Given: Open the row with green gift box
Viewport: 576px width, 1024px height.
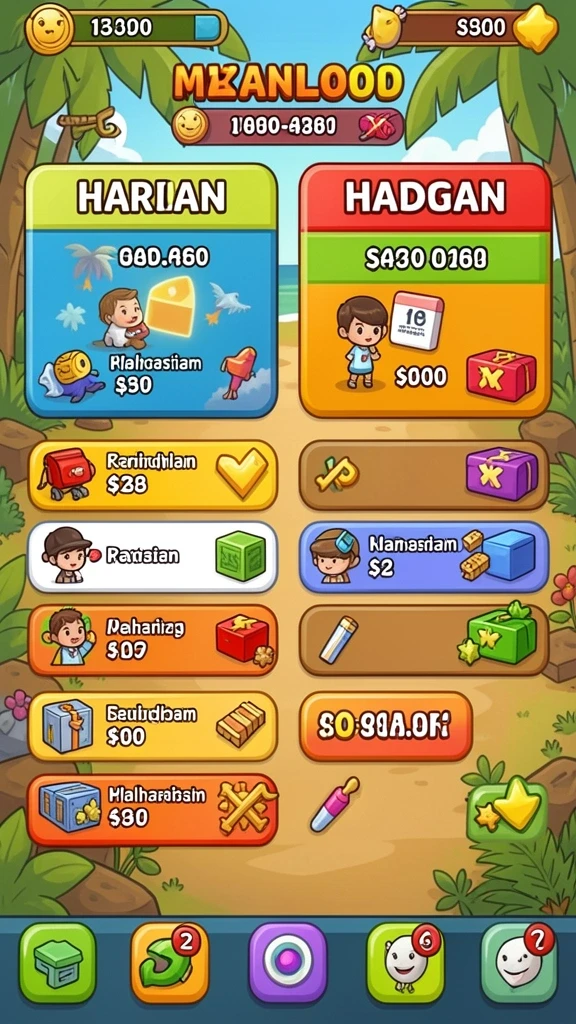Looking at the screenshot, I should 424,640.
